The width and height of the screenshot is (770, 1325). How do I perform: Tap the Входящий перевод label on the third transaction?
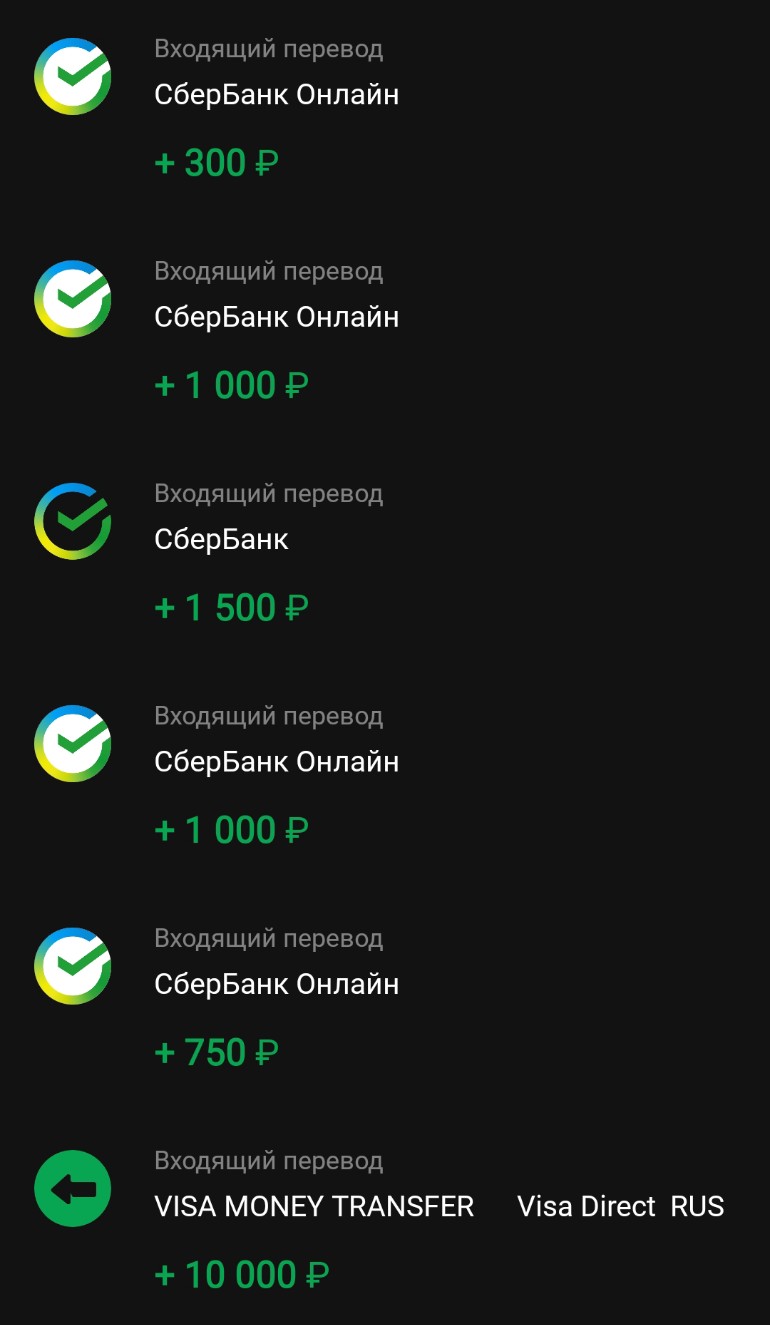pyautogui.click(x=268, y=493)
